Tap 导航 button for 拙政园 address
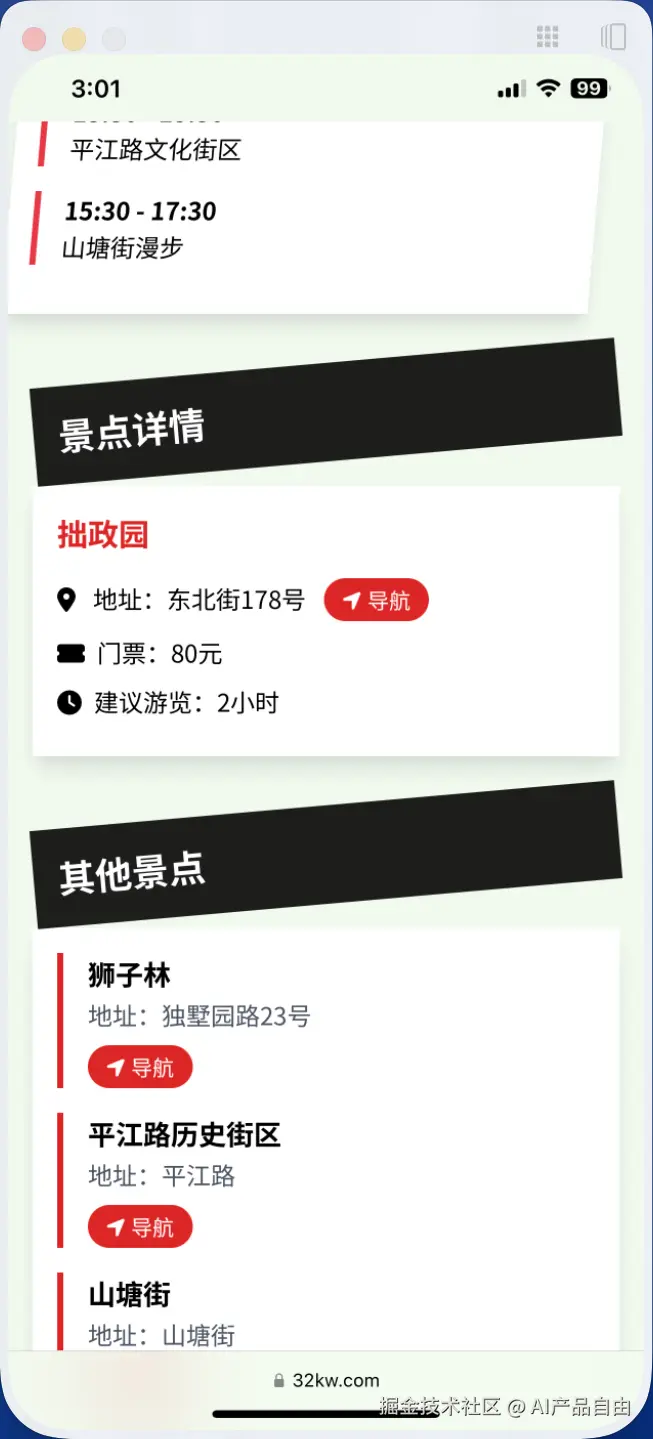This screenshot has width=653, height=1439. (376, 601)
